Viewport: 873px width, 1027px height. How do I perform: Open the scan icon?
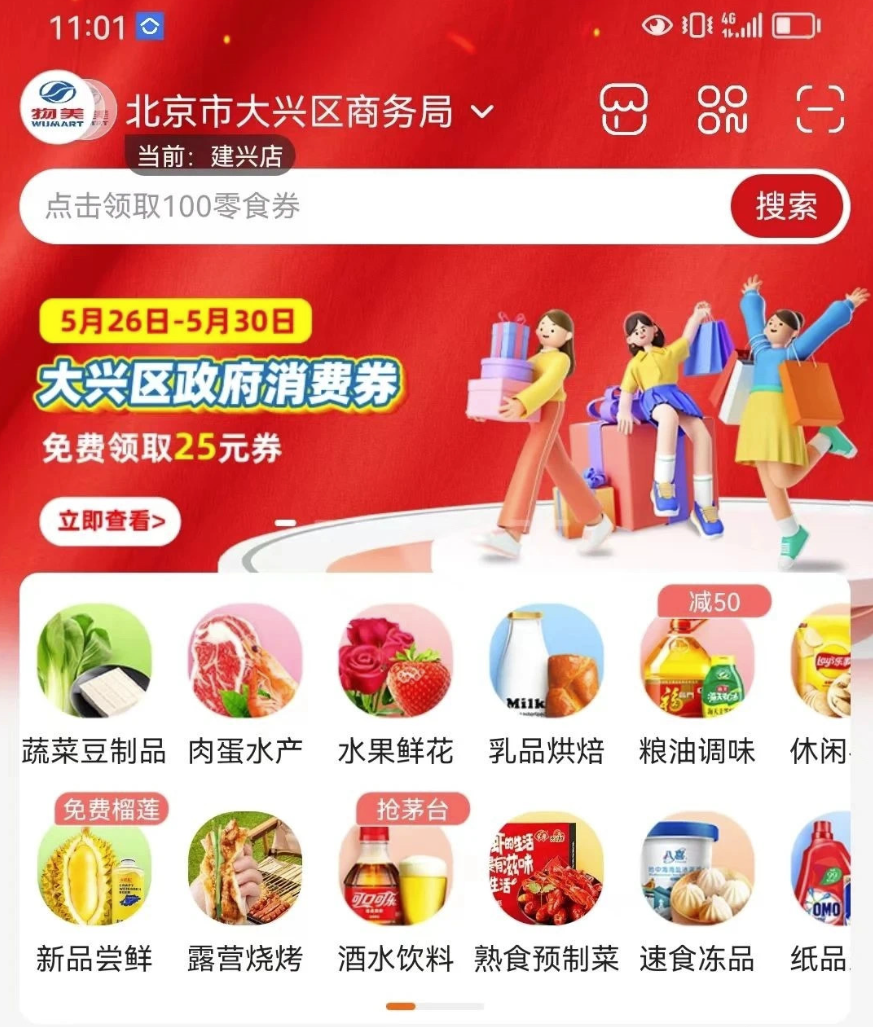coord(820,109)
